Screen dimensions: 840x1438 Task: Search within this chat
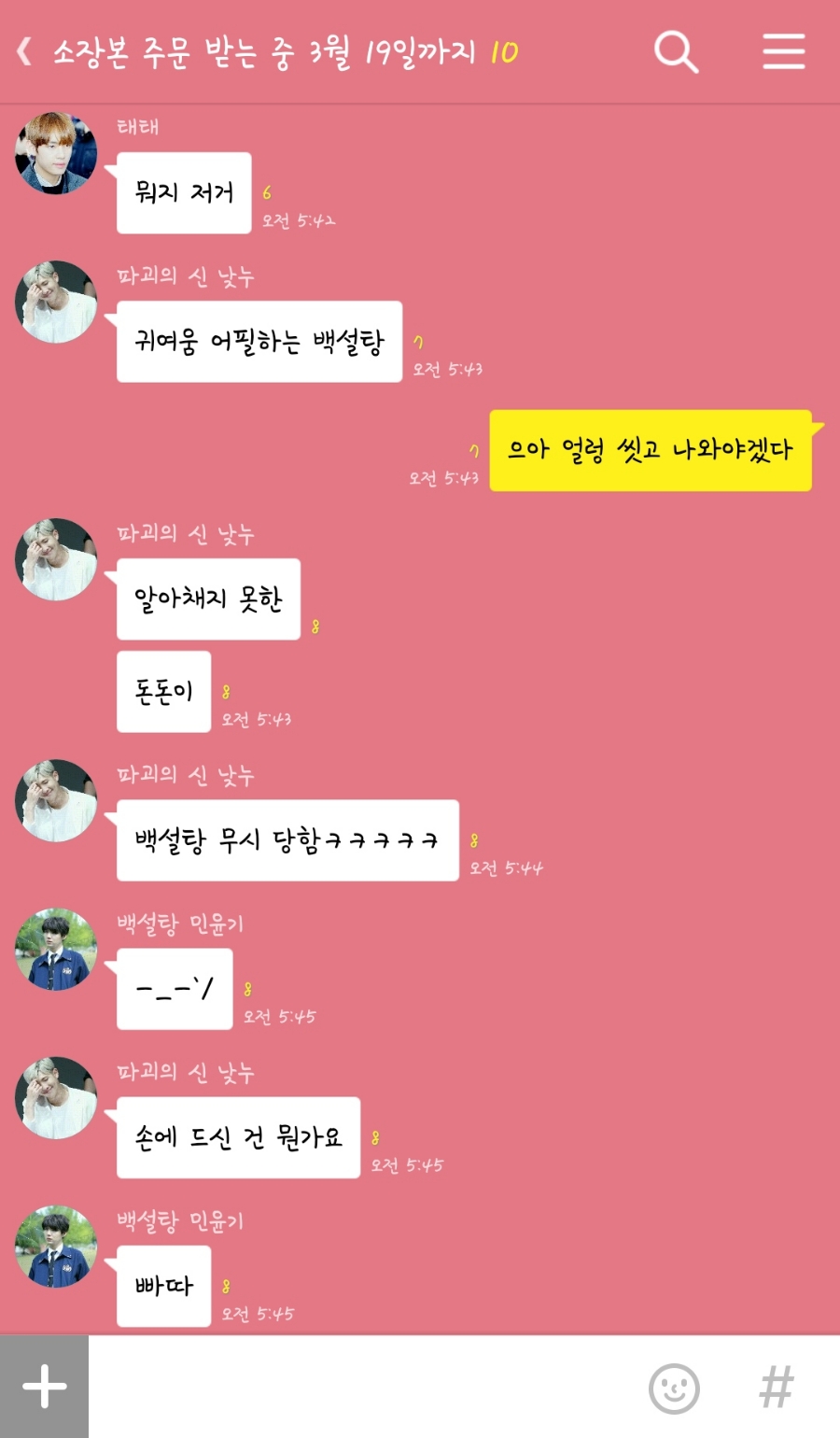pyautogui.click(x=676, y=51)
